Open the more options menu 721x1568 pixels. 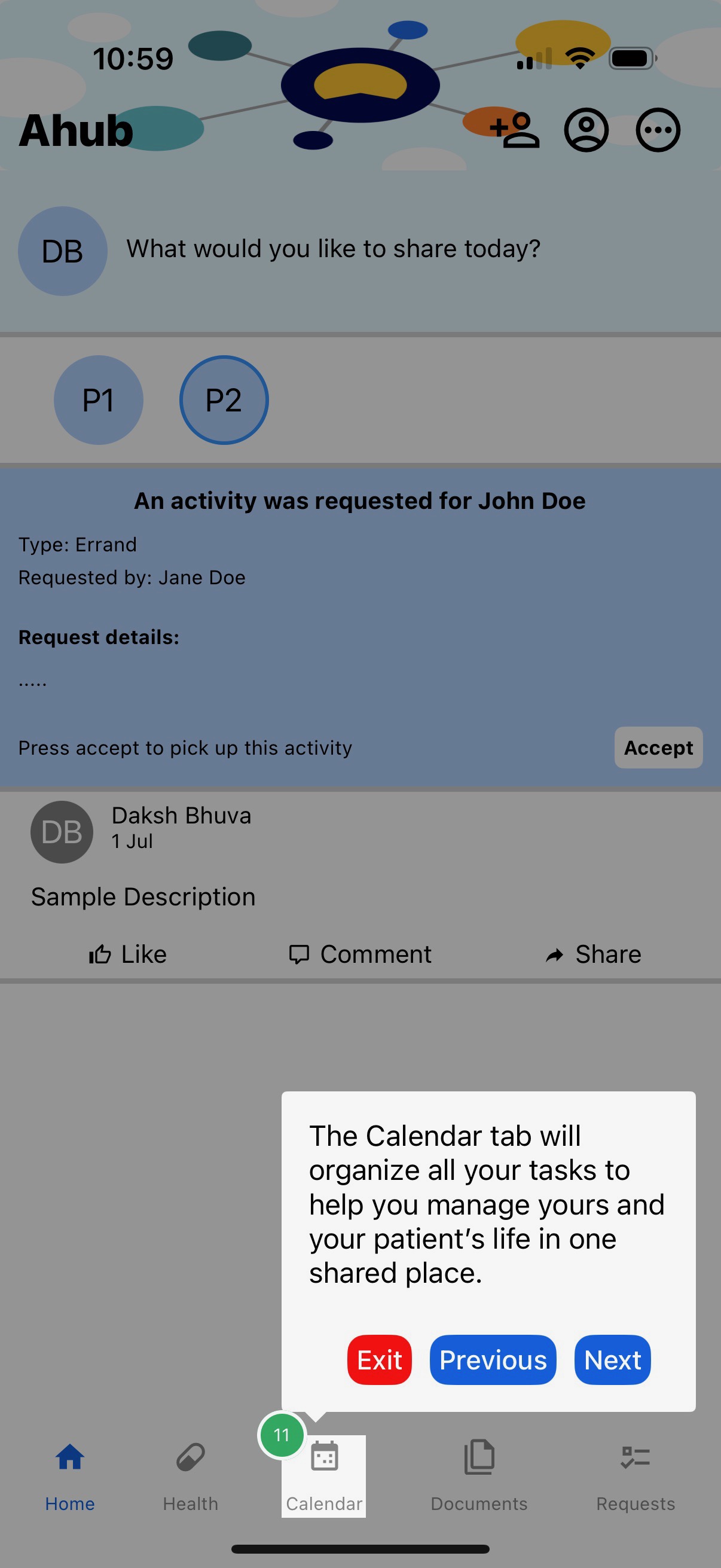point(658,130)
